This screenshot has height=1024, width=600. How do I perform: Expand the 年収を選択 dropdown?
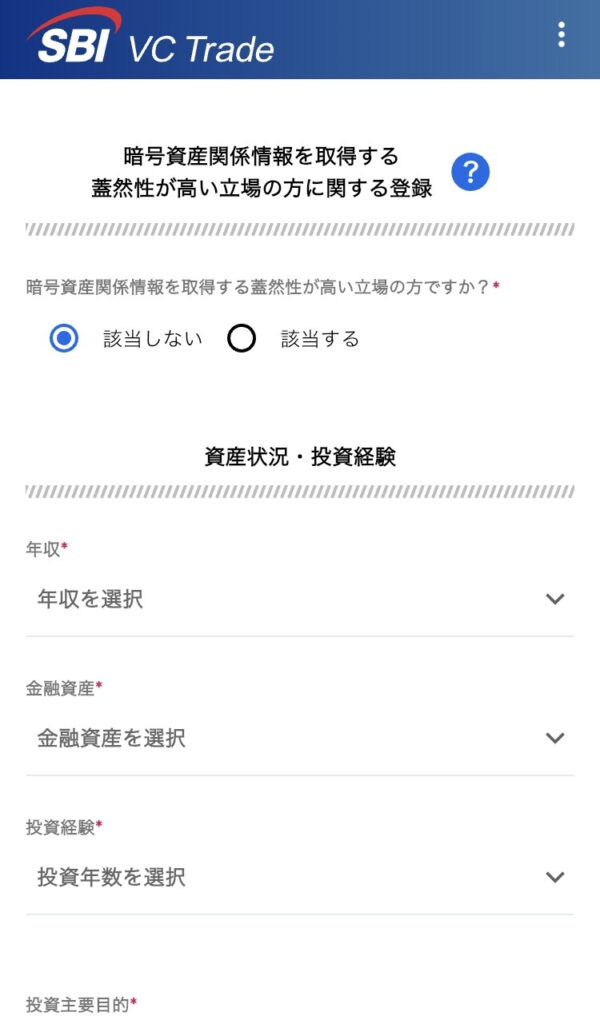(300, 599)
